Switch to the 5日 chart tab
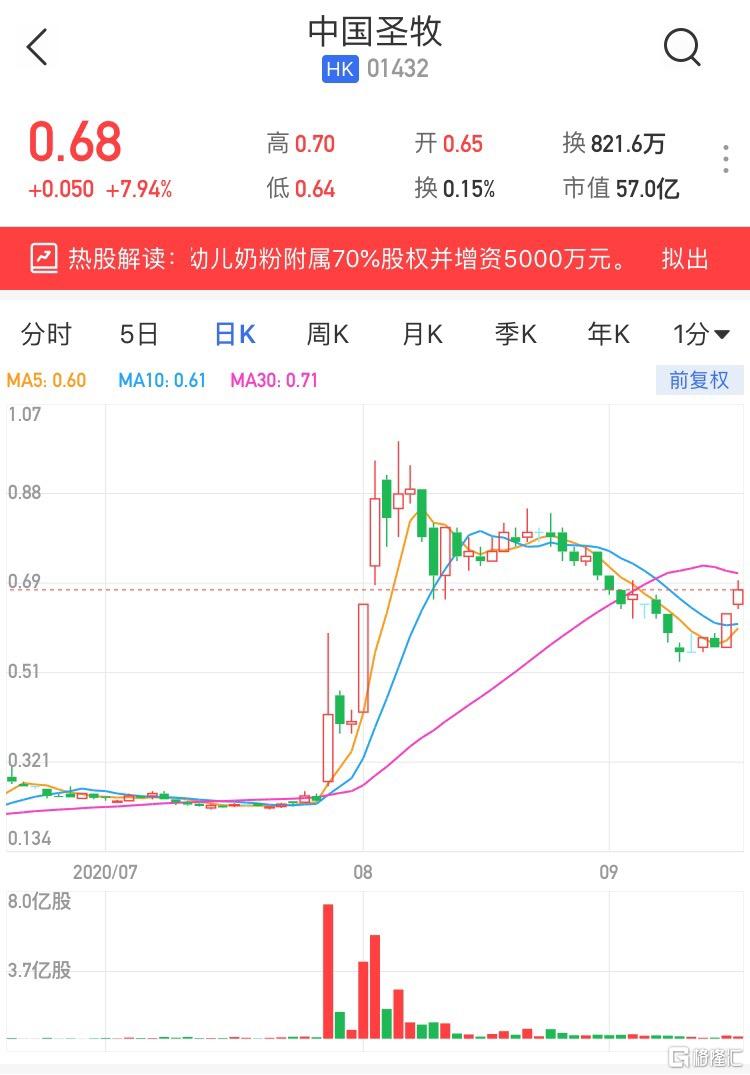Screen dimensions: 750x1075 [139, 334]
